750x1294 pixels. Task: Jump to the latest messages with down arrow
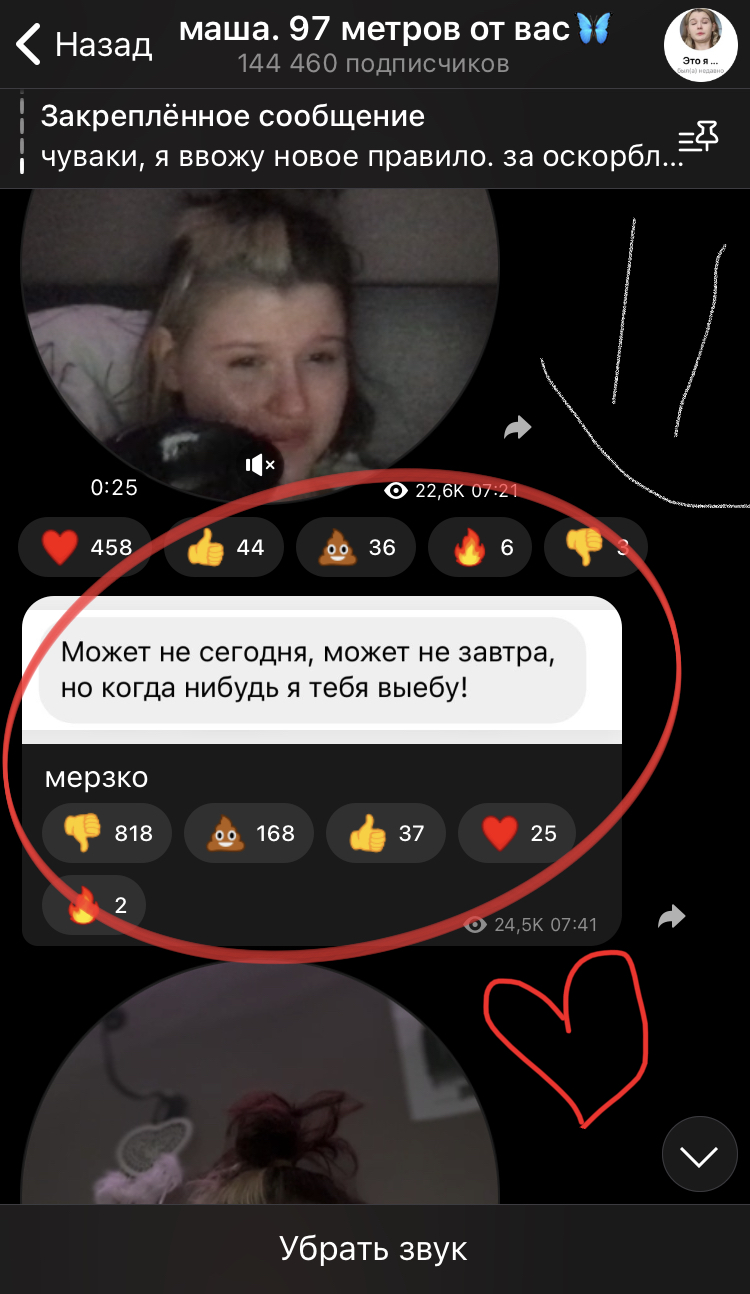(x=699, y=1156)
